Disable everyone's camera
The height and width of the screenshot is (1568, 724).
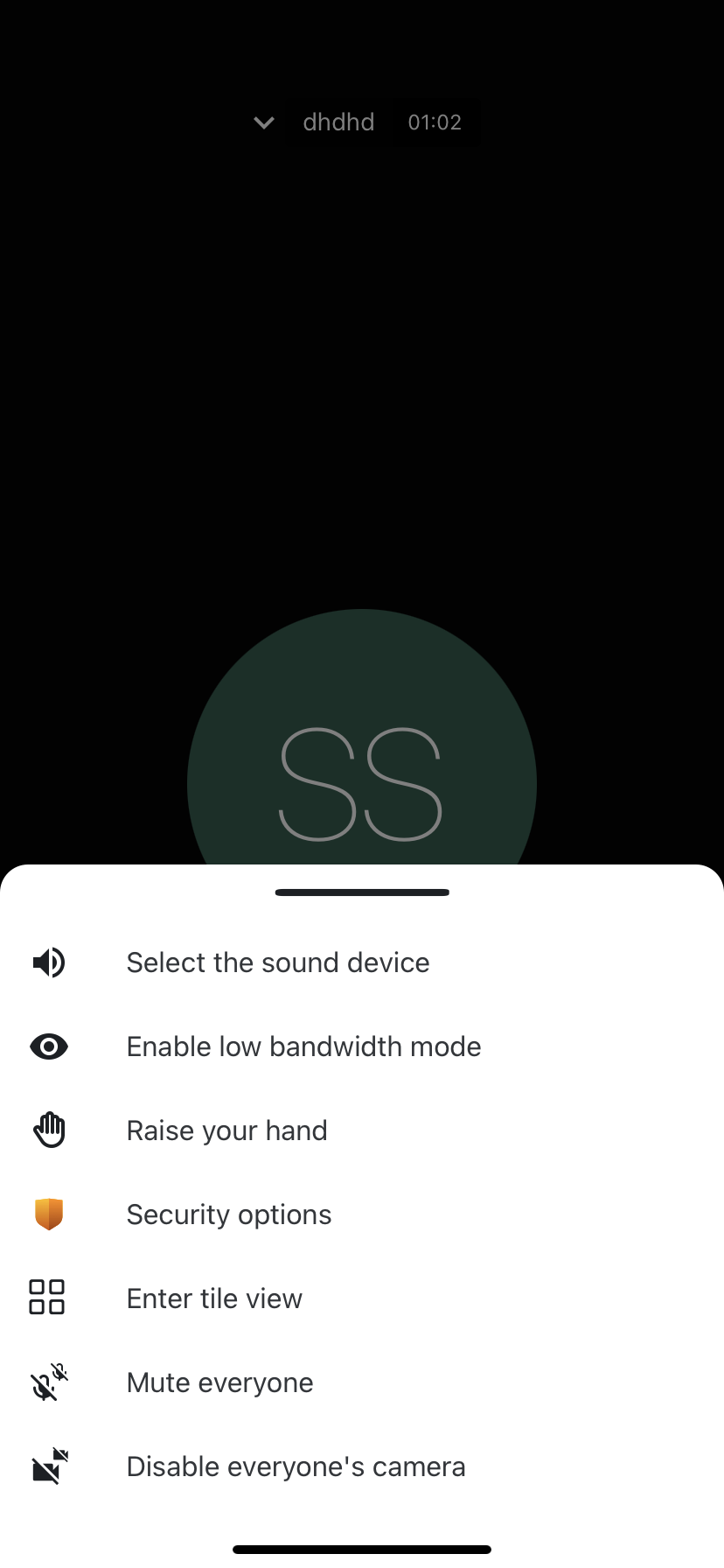(x=296, y=1466)
